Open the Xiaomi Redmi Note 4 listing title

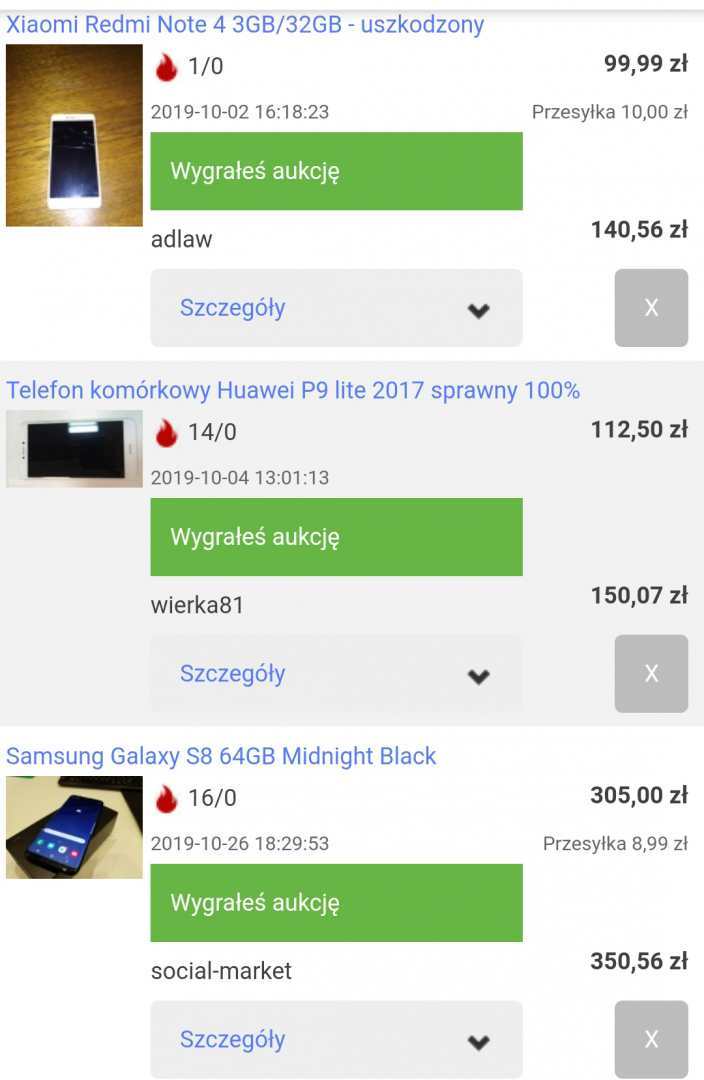tap(245, 25)
